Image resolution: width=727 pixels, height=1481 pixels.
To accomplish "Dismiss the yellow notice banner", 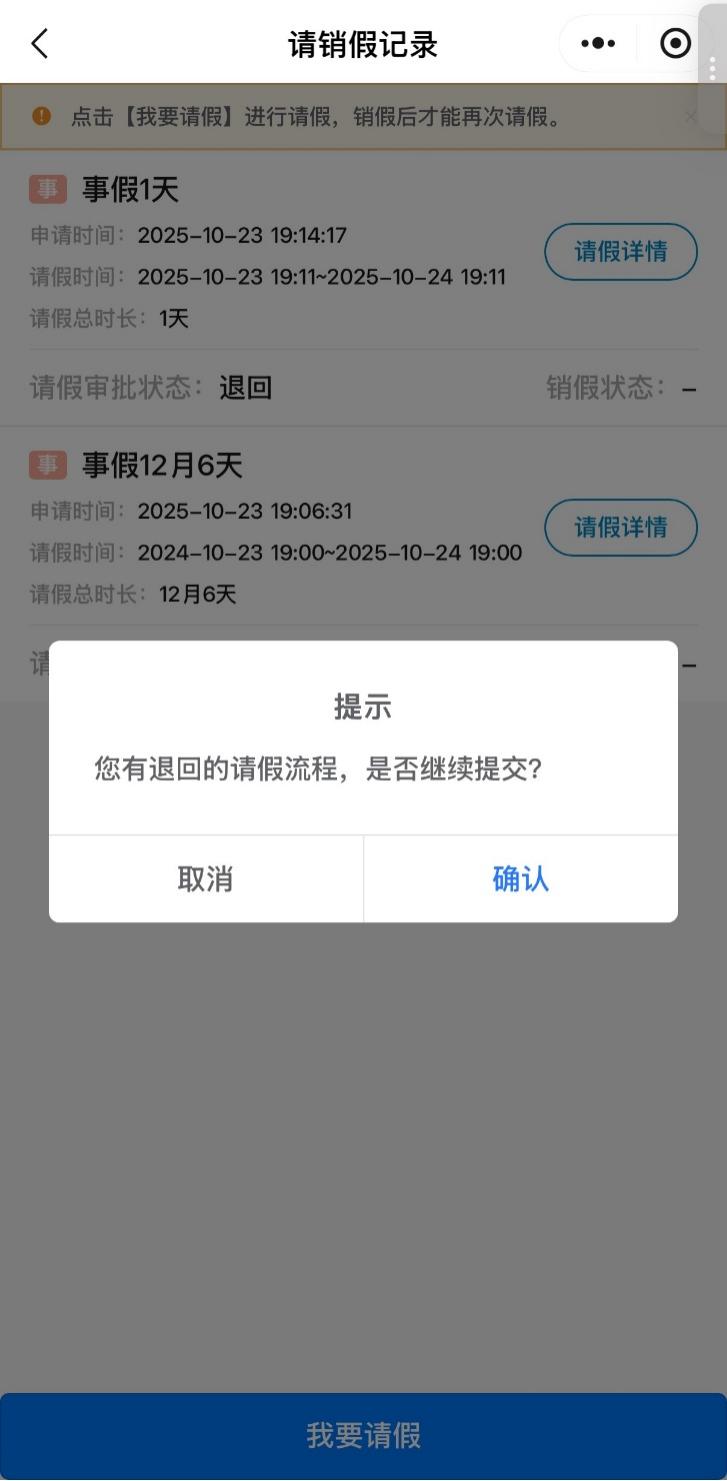I will [x=691, y=116].
